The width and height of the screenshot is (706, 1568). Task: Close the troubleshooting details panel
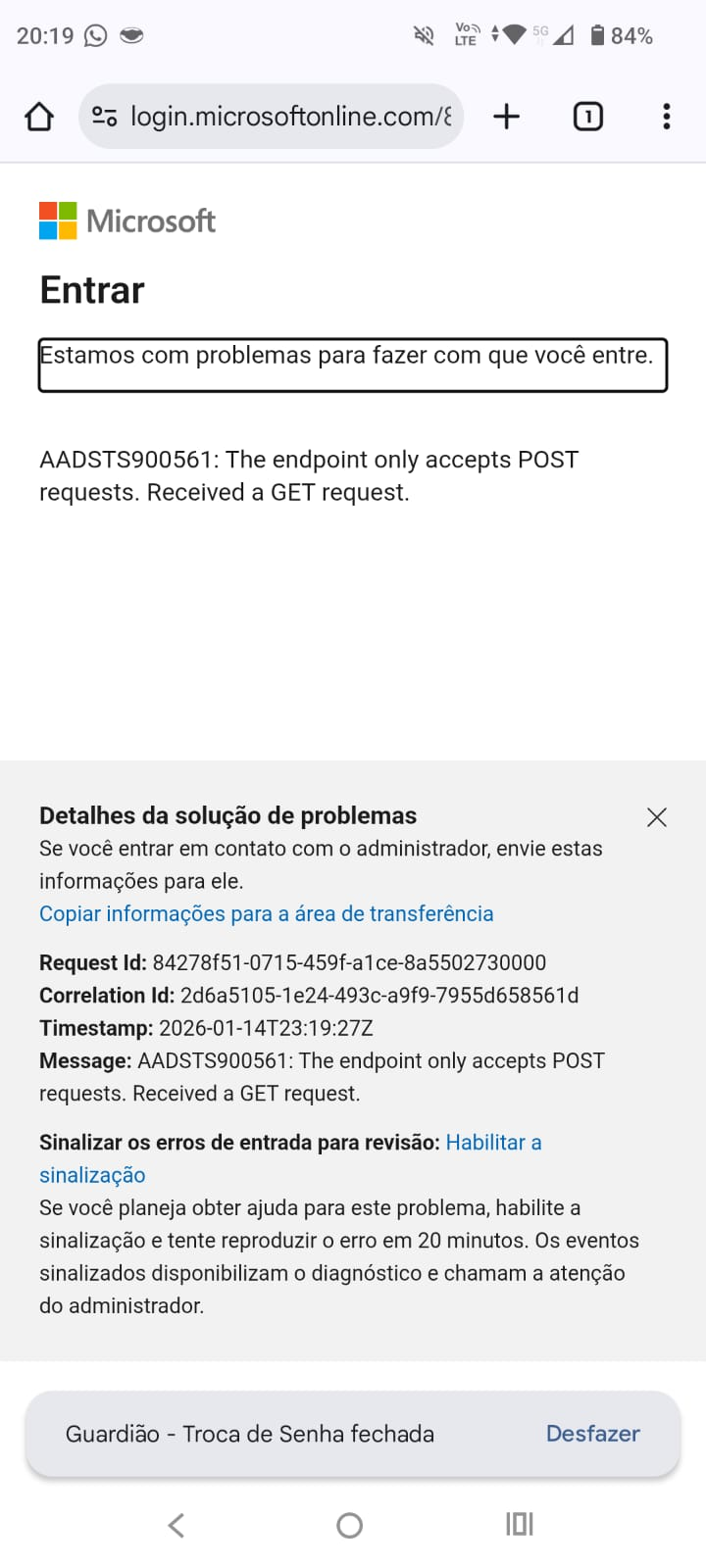(657, 817)
